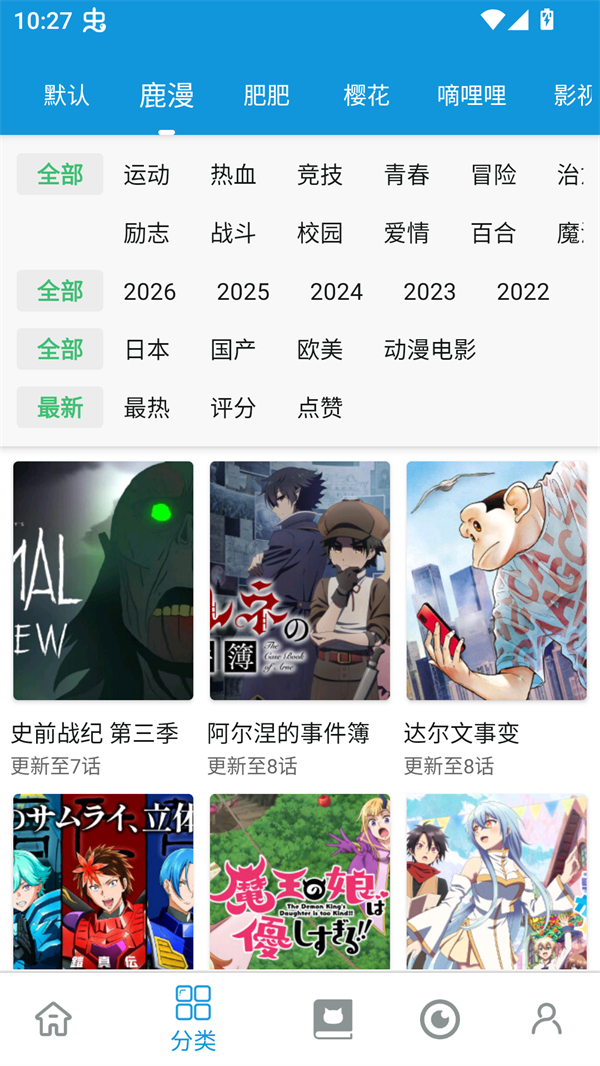Select the 动漫电影 region filter

(430, 349)
